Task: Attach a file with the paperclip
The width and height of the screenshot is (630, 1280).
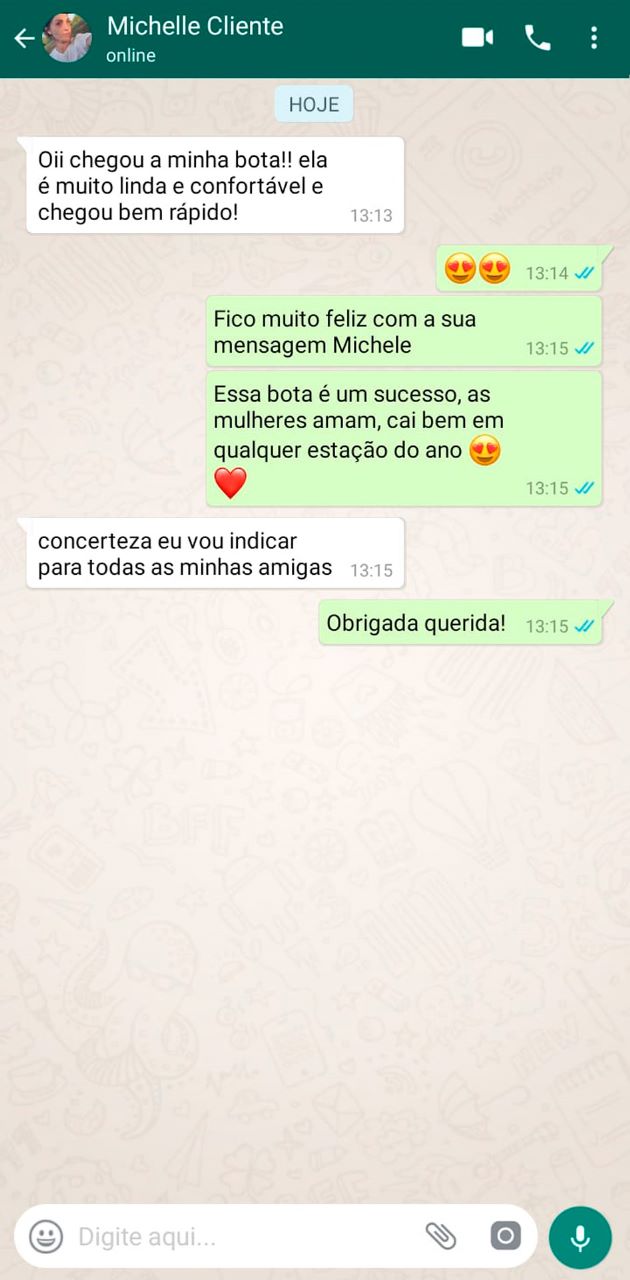Action: (x=440, y=1237)
